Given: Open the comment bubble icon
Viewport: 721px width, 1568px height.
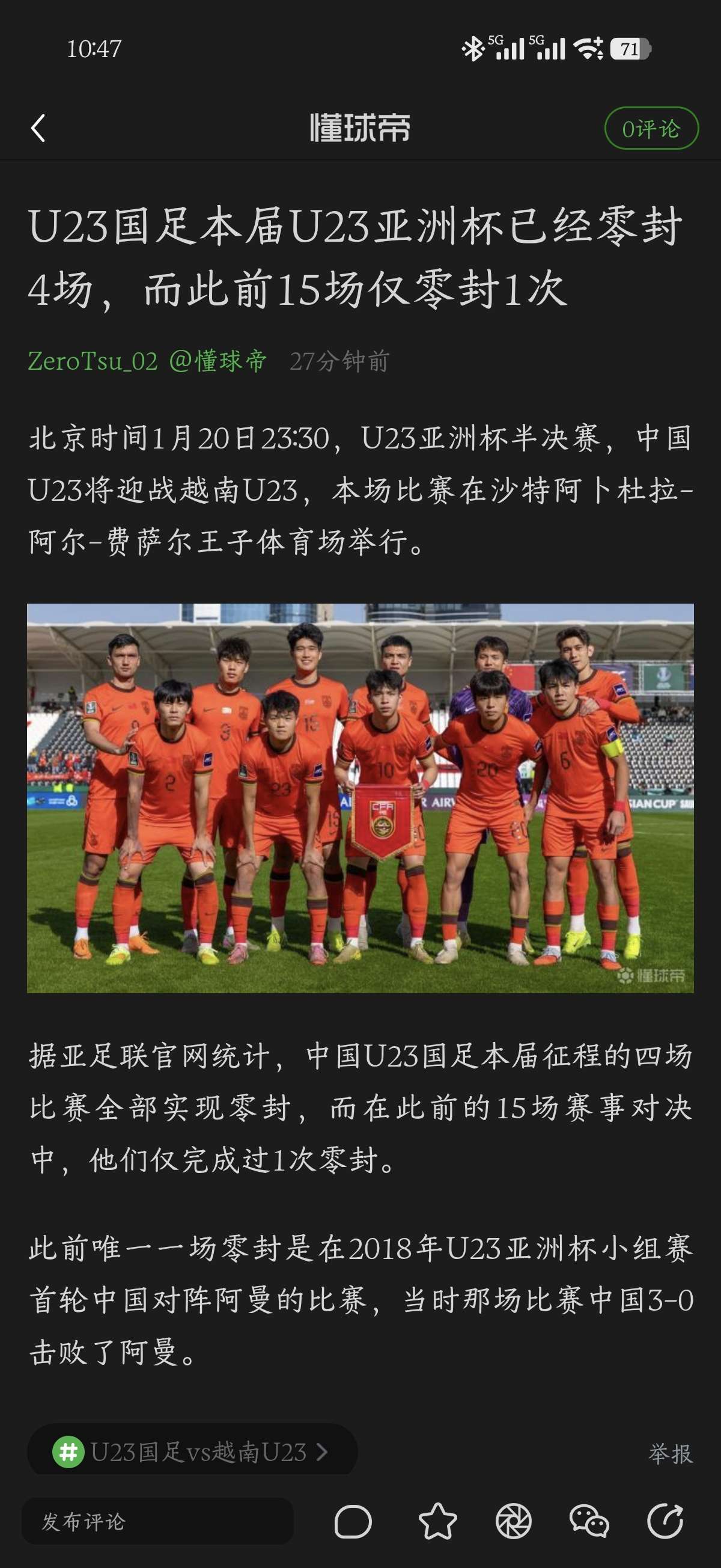Looking at the screenshot, I should coord(353,1522).
